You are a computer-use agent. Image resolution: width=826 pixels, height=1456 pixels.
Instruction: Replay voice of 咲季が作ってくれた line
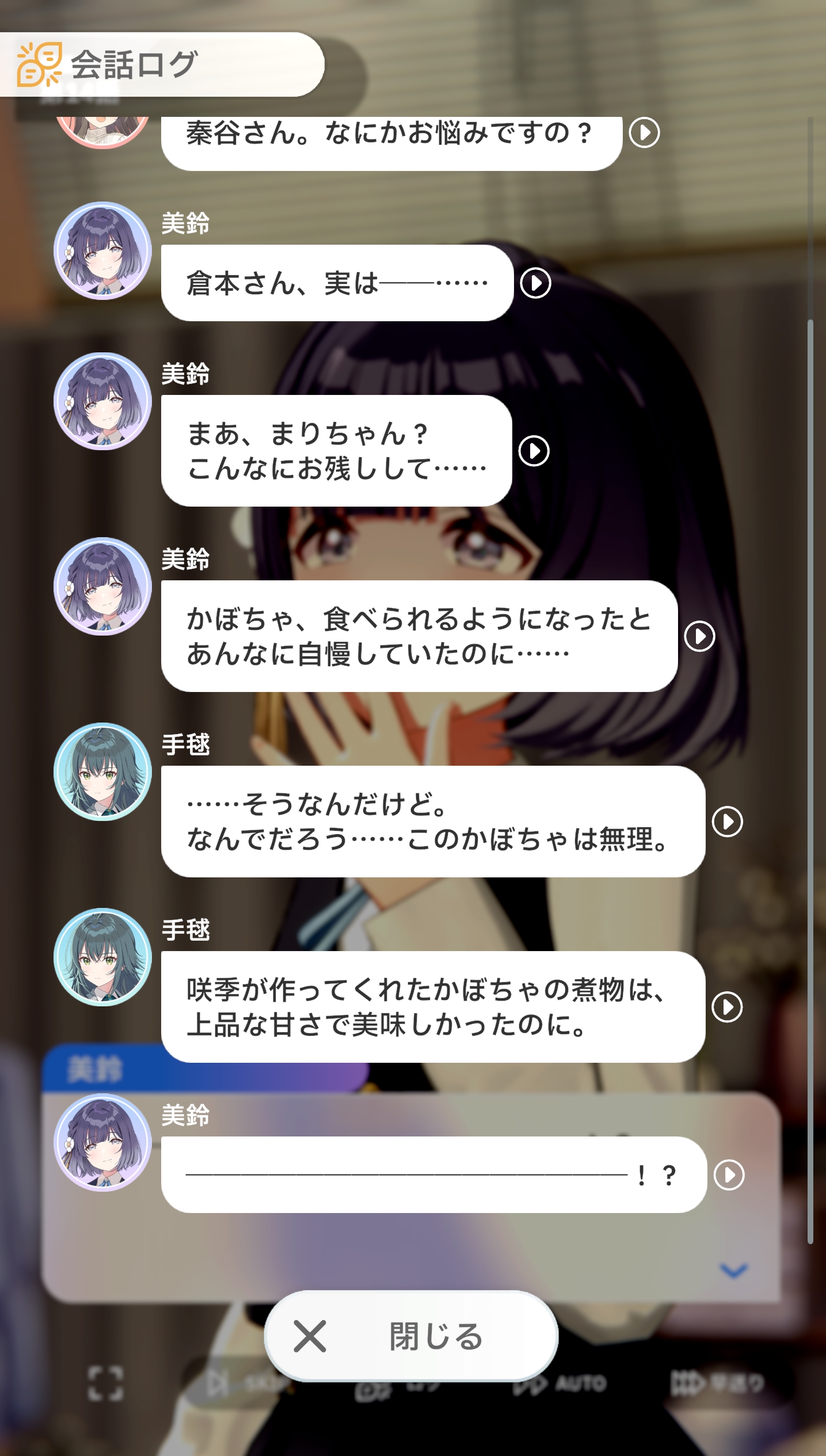click(728, 1007)
